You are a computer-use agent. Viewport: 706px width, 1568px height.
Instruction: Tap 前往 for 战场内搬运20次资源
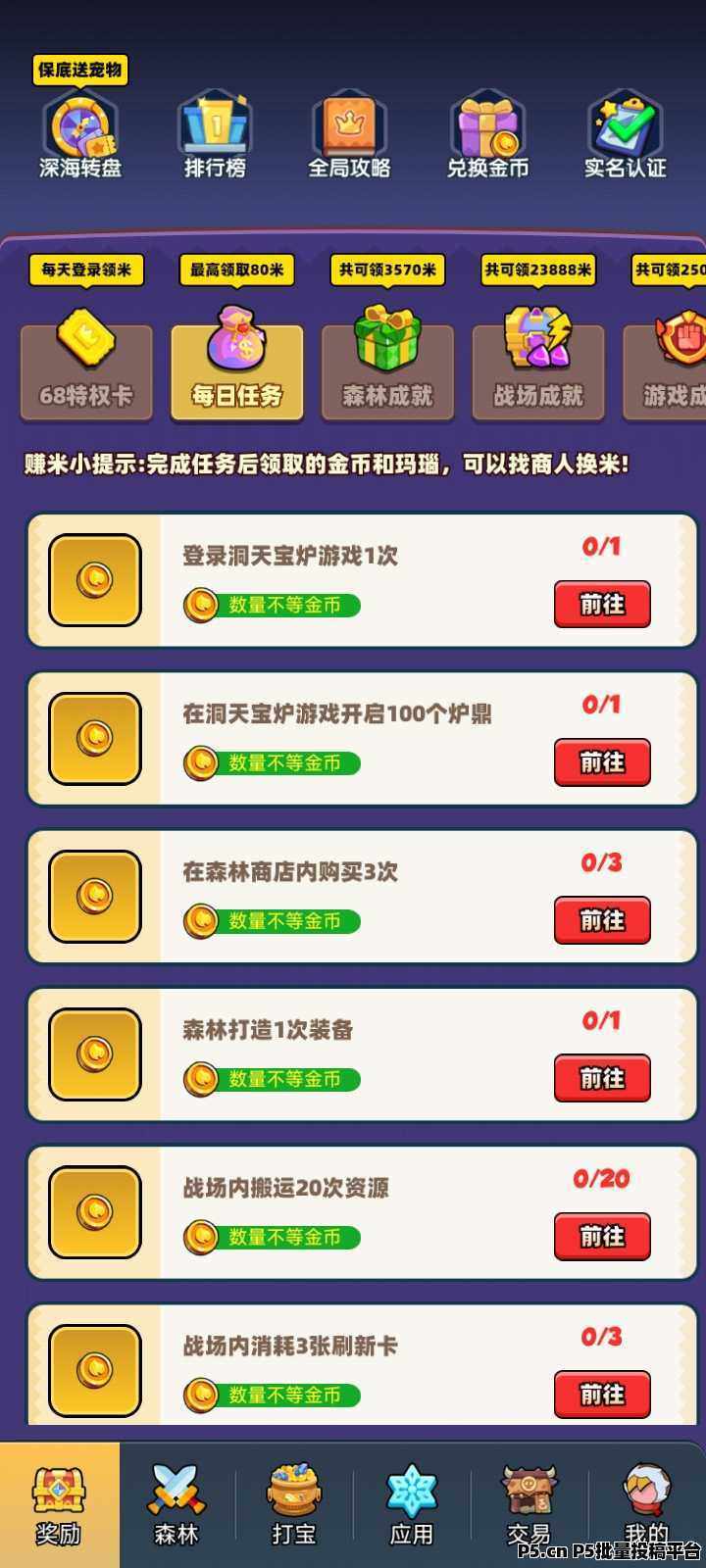click(602, 1237)
